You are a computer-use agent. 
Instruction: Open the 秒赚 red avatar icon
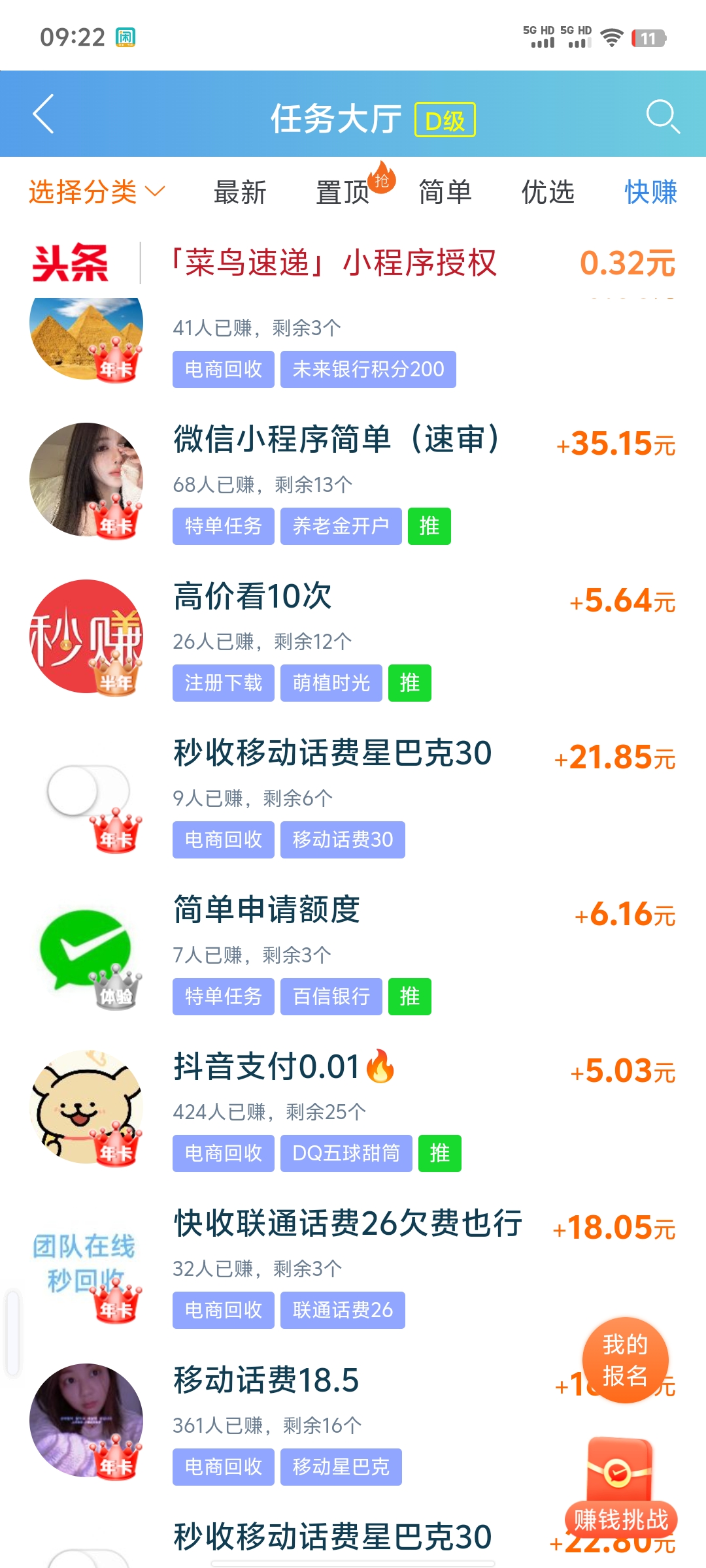coord(87,637)
